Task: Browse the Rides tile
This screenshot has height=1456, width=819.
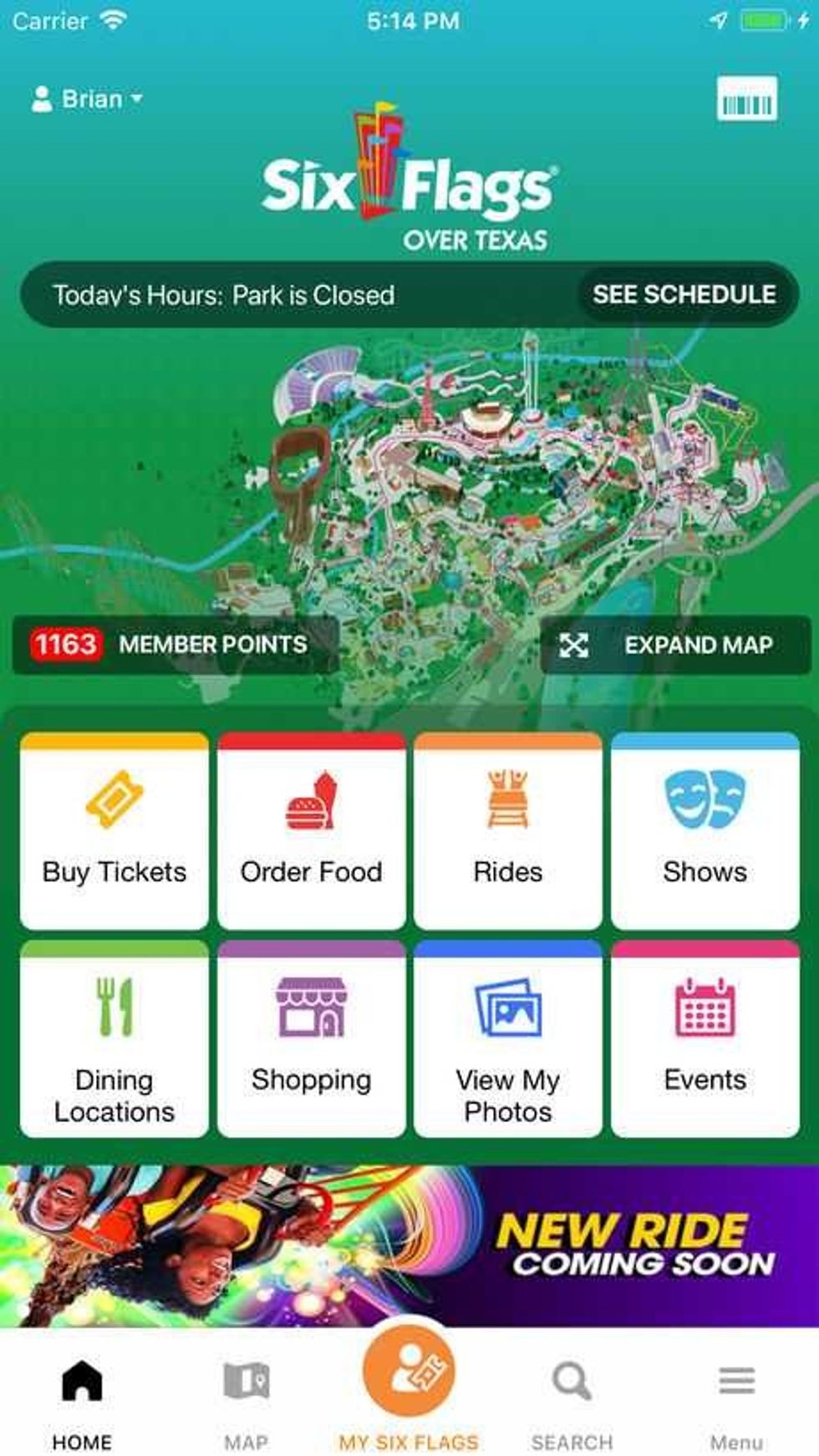Action: coord(507,832)
